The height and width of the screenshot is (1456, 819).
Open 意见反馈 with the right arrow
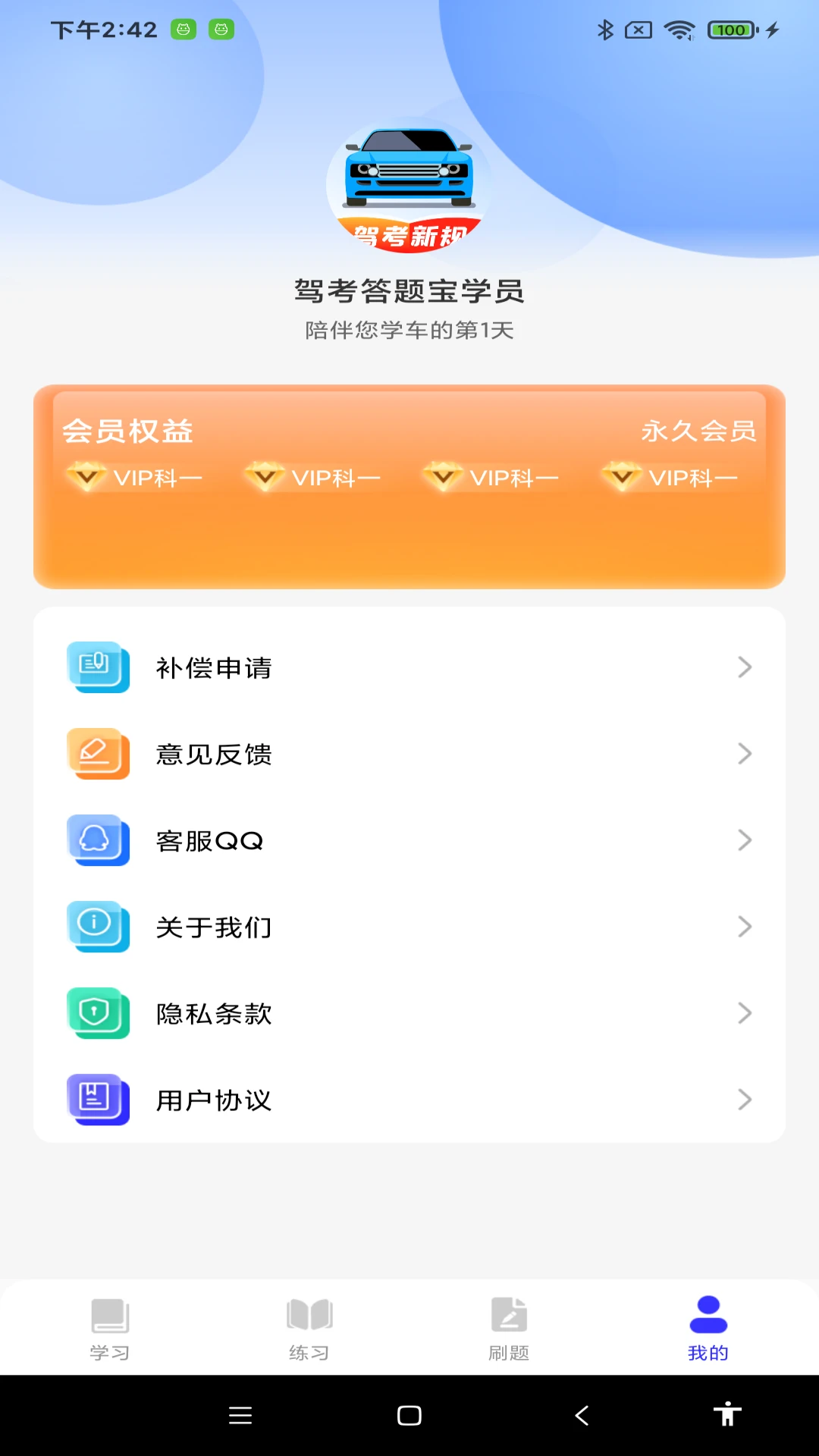point(745,755)
